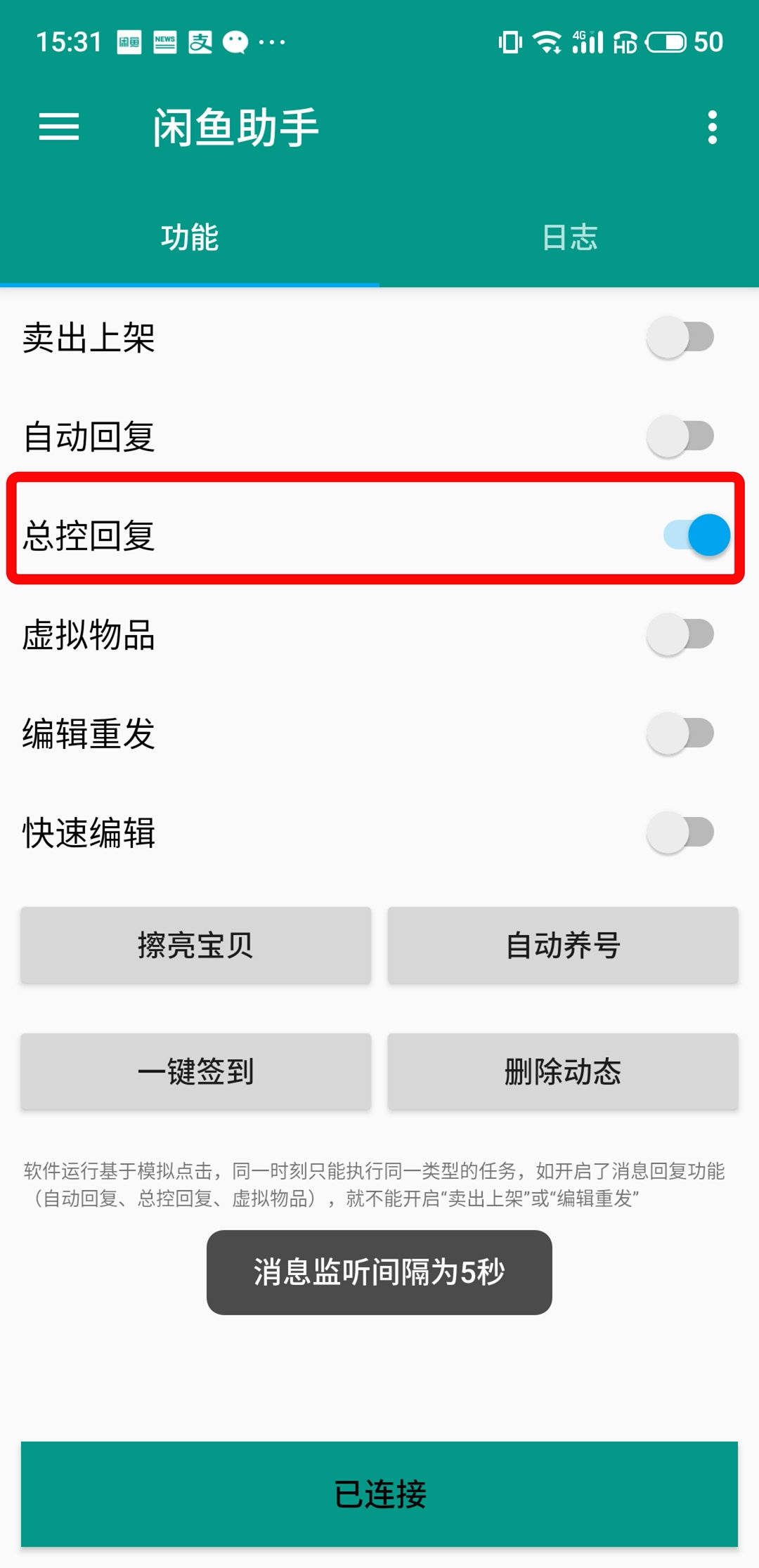Viewport: 759px width, 1568px height.
Task: Disable the 总控回复 toggle
Action: pos(696,535)
